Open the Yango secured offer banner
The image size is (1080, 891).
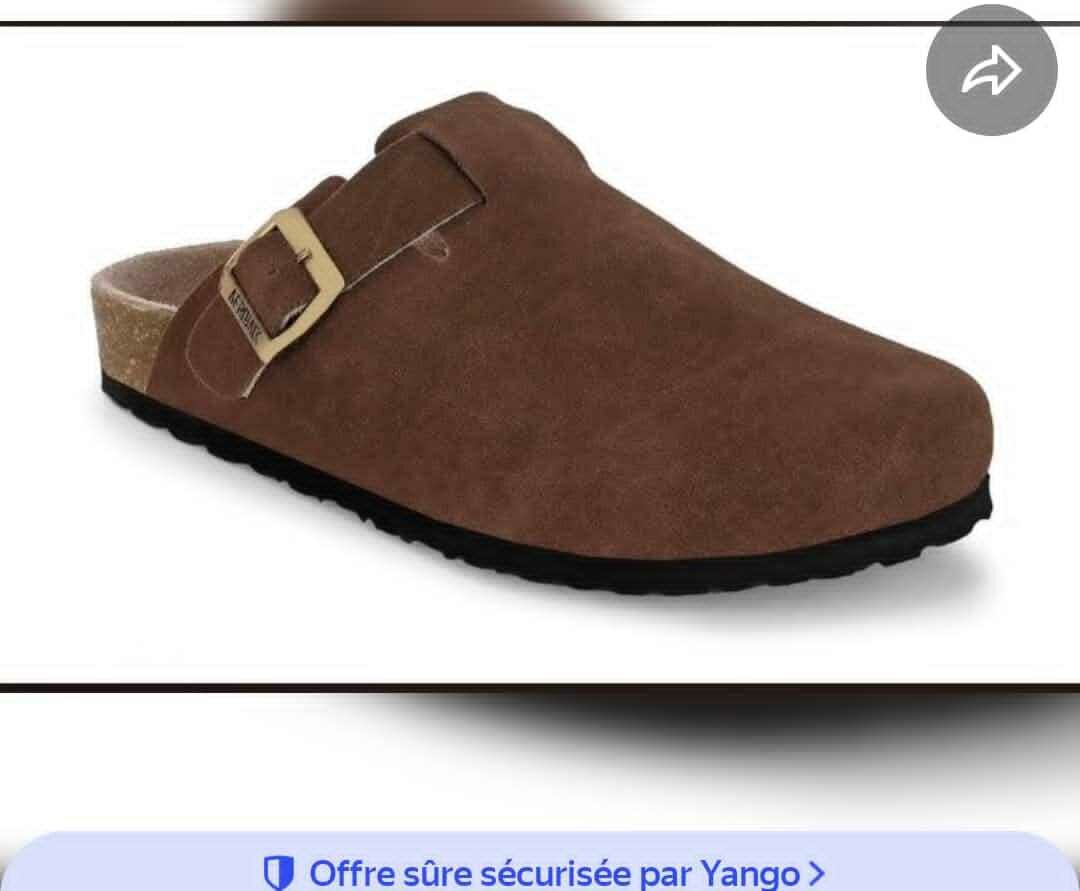click(545, 871)
